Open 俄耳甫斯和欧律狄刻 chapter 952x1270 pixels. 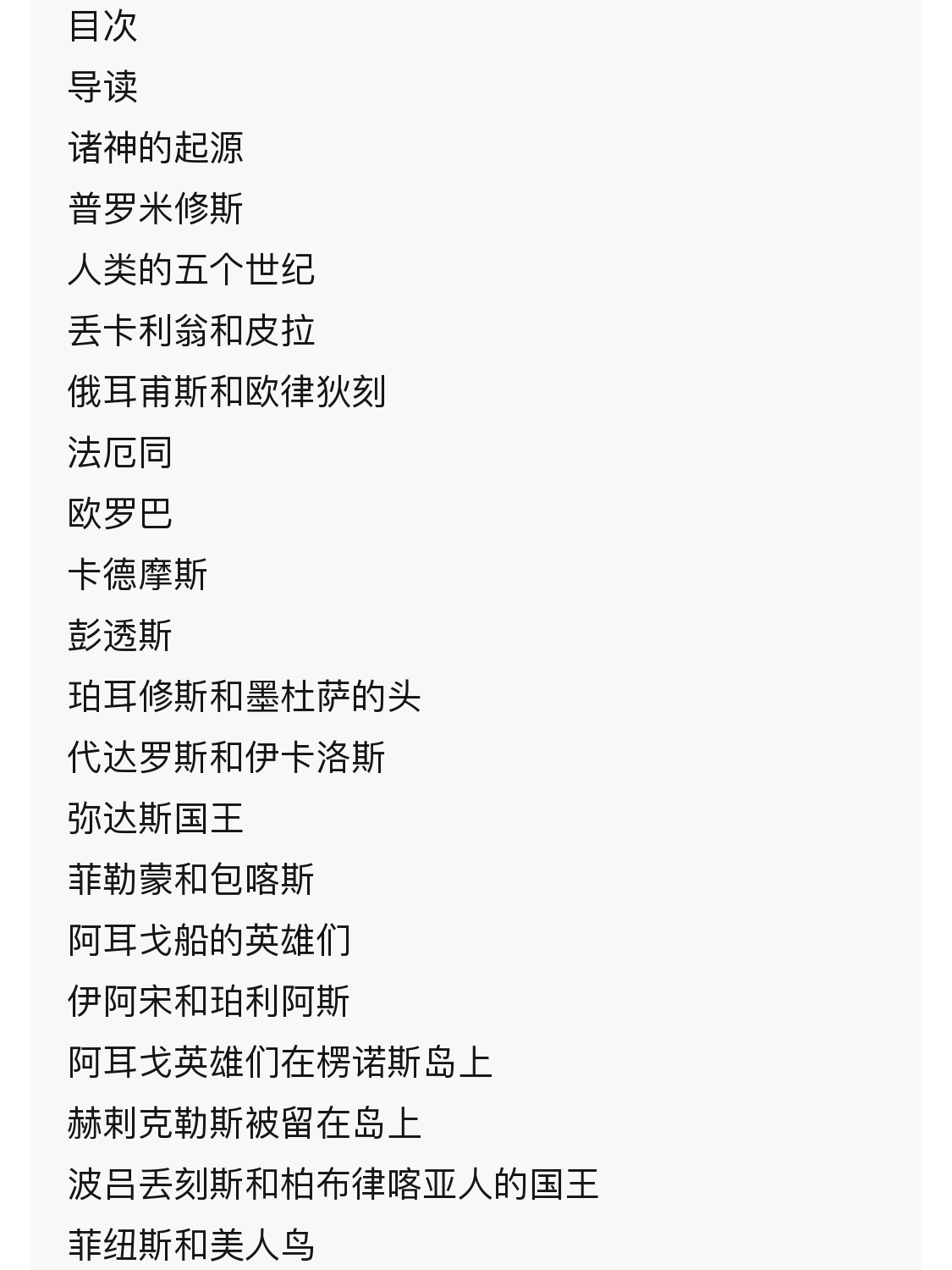[227, 392]
